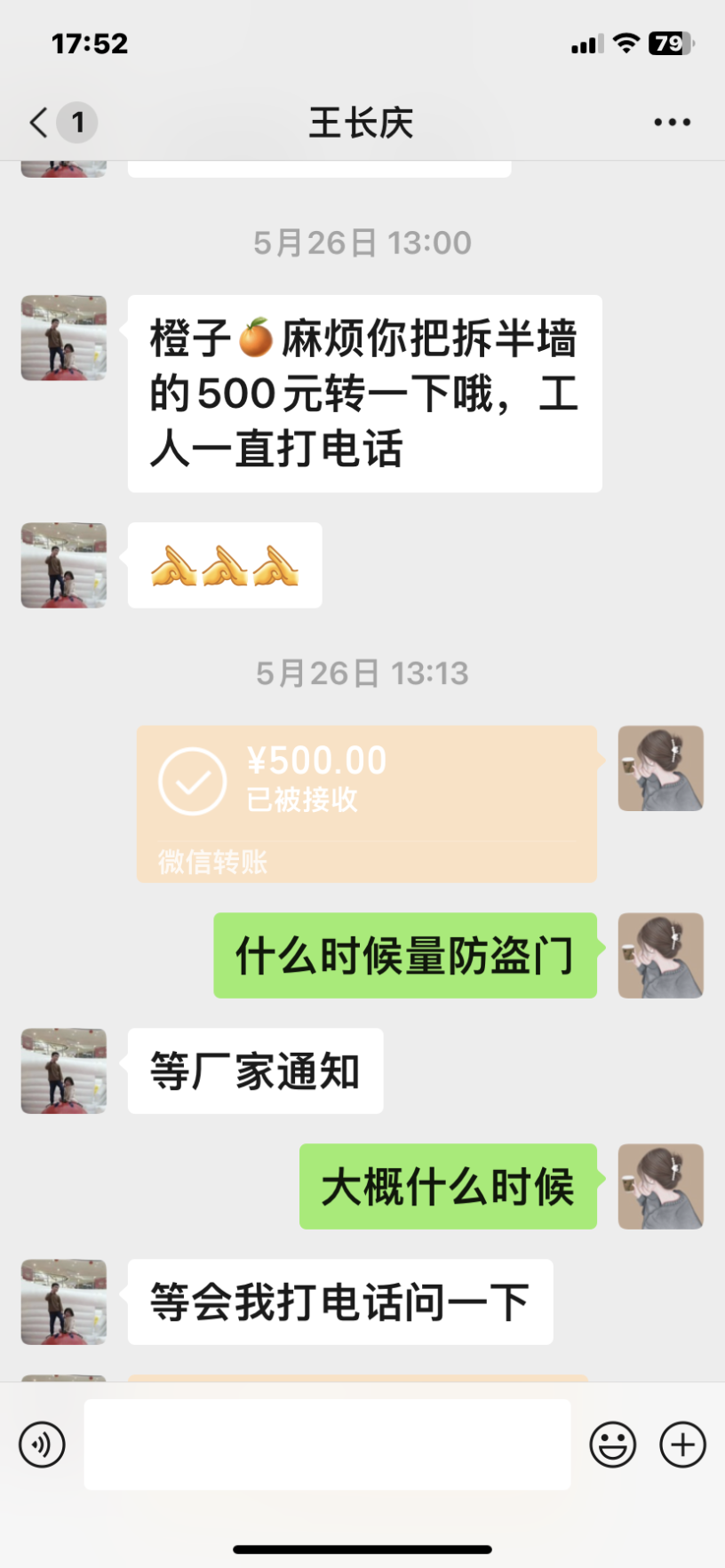The width and height of the screenshot is (725, 1568).
Task: Switch to voice message input
Action: coord(42,1444)
